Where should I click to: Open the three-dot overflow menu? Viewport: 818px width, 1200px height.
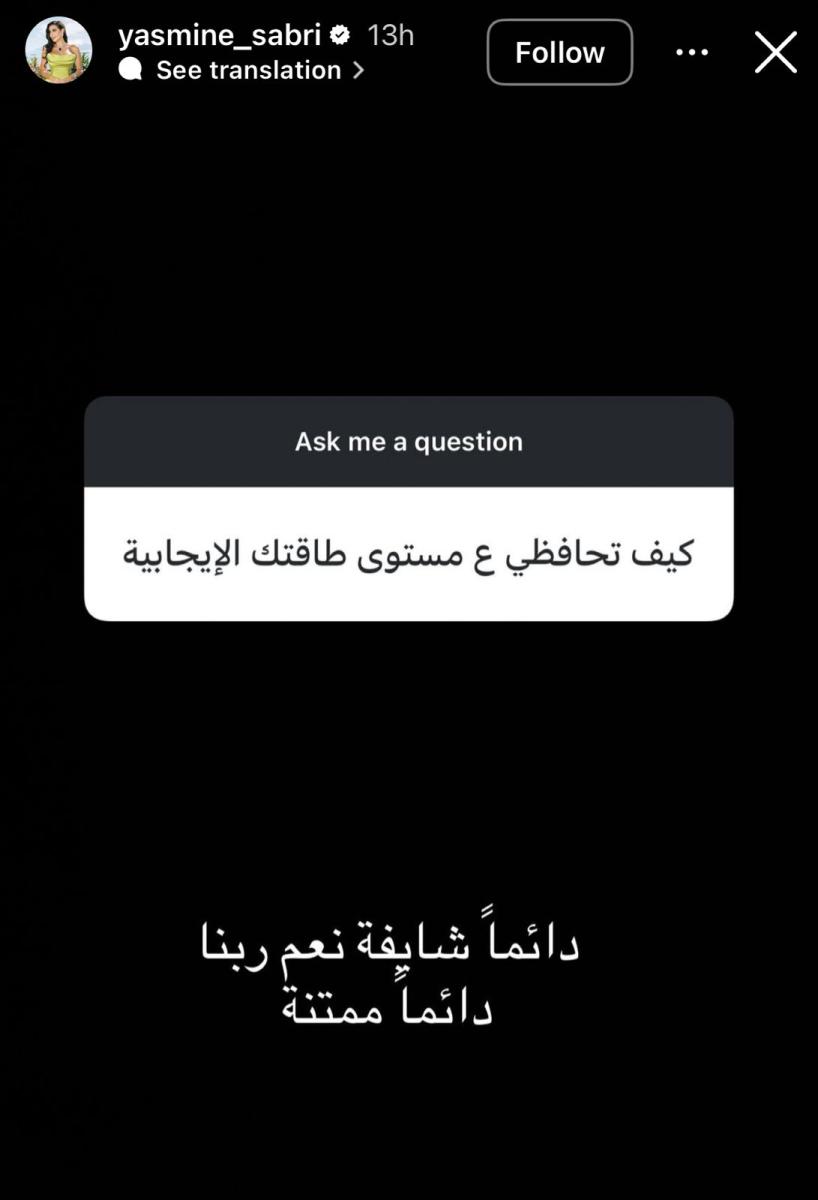[692, 52]
